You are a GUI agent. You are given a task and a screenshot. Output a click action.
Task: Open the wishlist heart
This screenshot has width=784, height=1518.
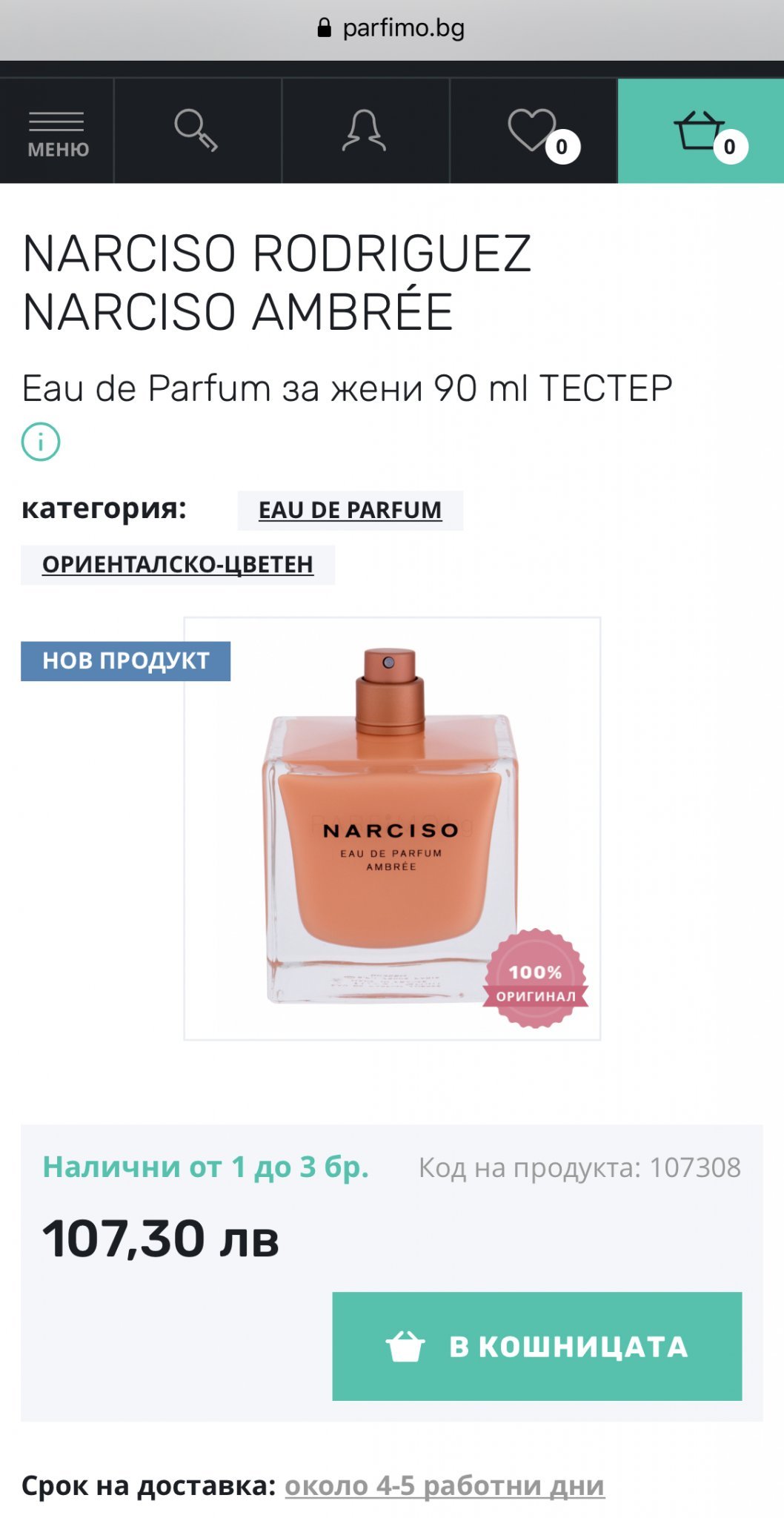pyautogui.click(x=534, y=130)
